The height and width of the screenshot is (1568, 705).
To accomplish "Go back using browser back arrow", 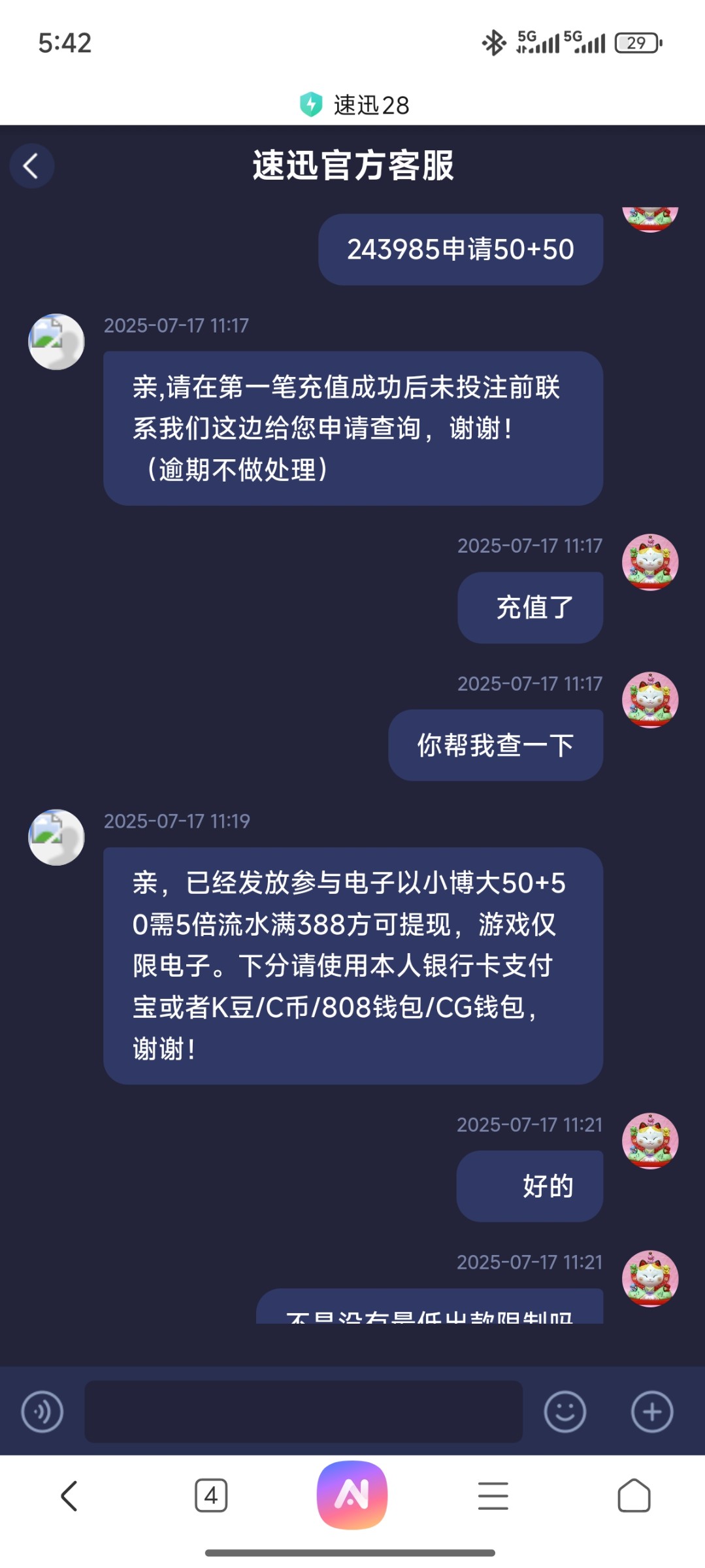I will tap(69, 1495).
